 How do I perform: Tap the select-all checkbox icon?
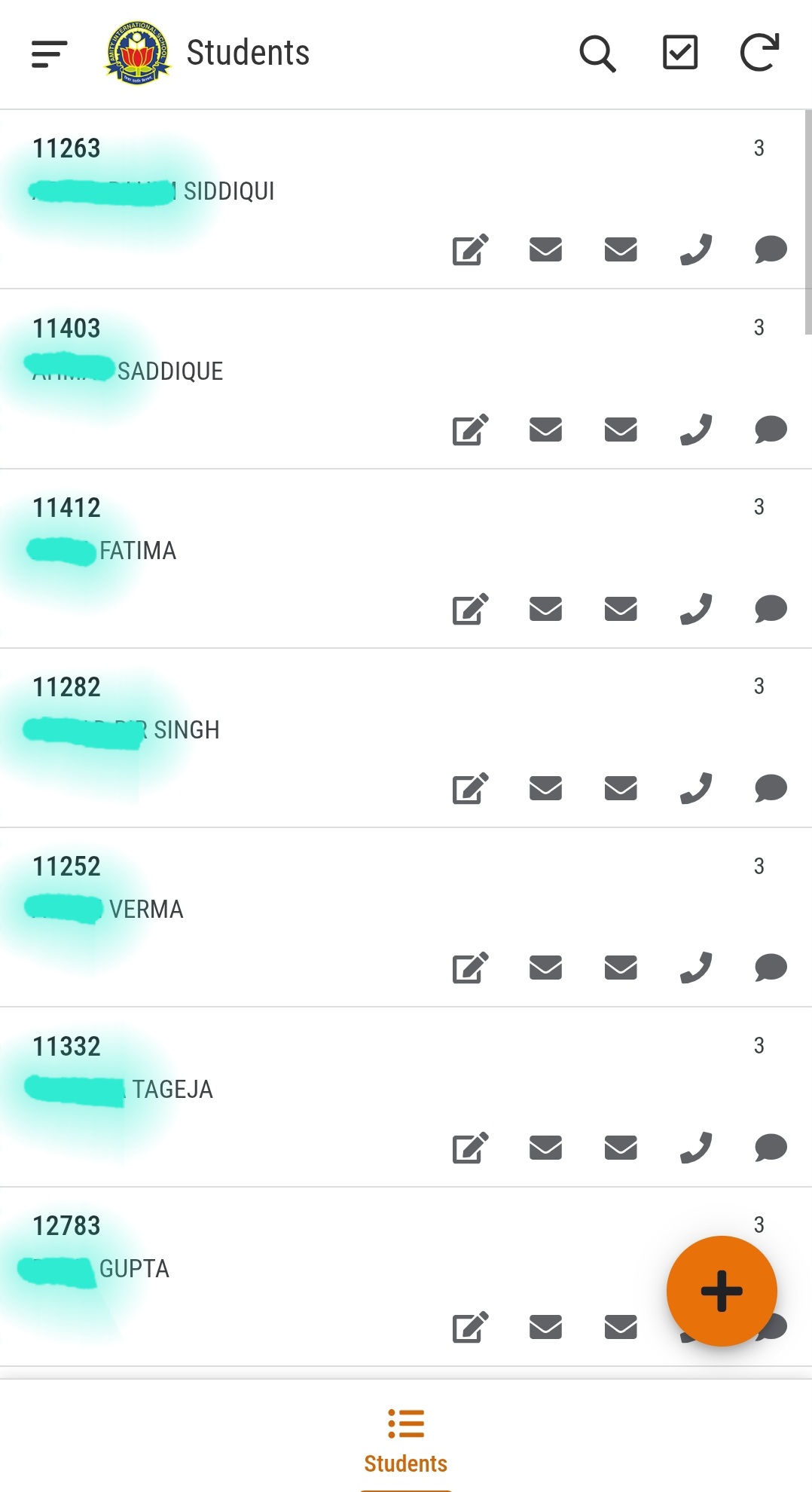coord(679,53)
